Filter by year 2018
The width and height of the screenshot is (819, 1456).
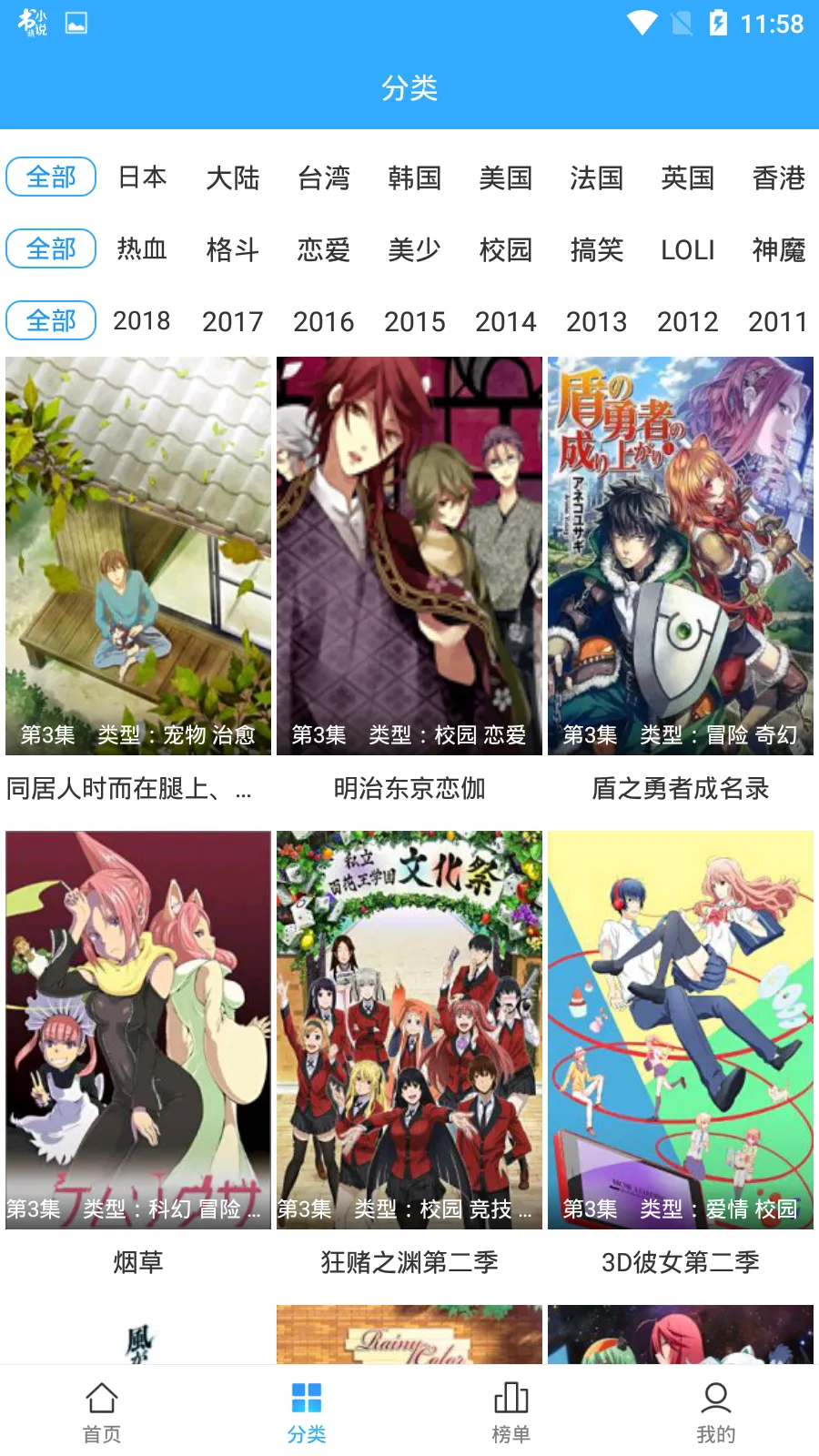tap(141, 320)
